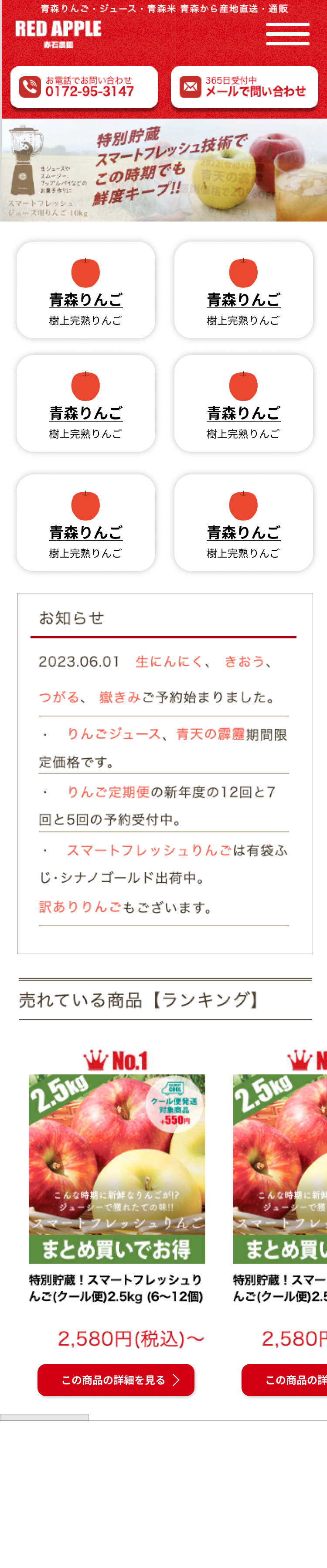Open メールで問い合わせ contact button
This screenshot has width=327, height=1568.
pyautogui.click(x=244, y=87)
